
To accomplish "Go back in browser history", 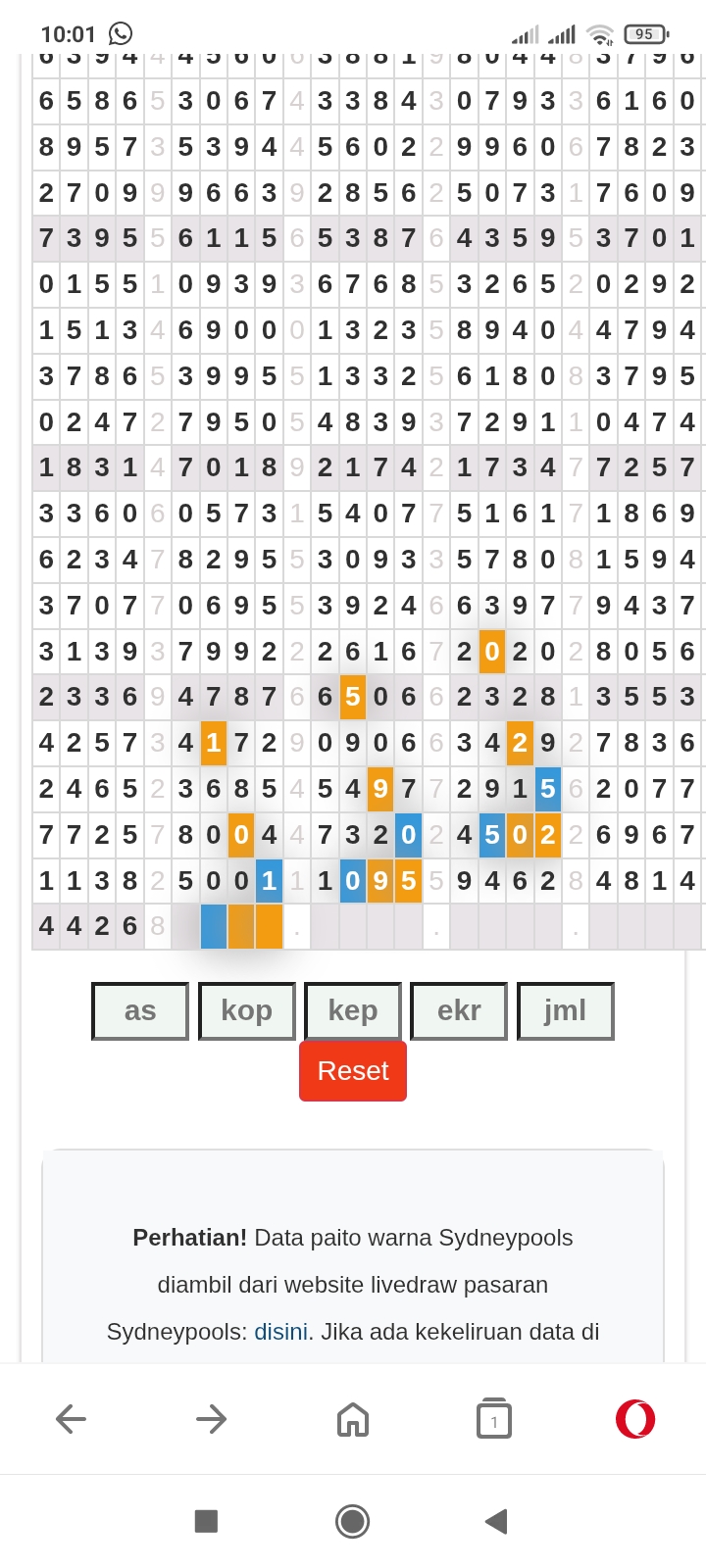I will pyautogui.click(x=71, y=1419).
